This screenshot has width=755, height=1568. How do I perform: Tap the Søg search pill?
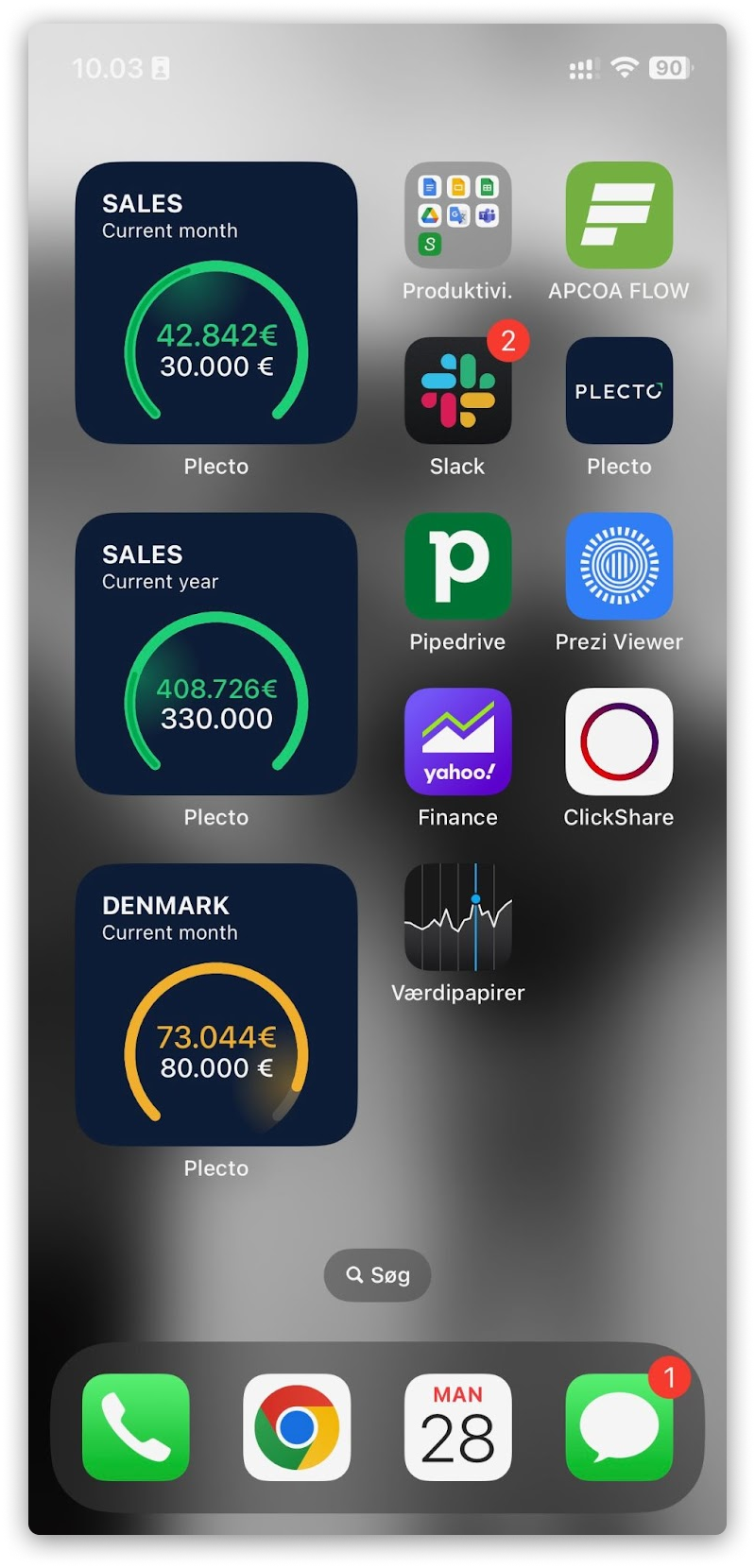[x=378, y=1275]
